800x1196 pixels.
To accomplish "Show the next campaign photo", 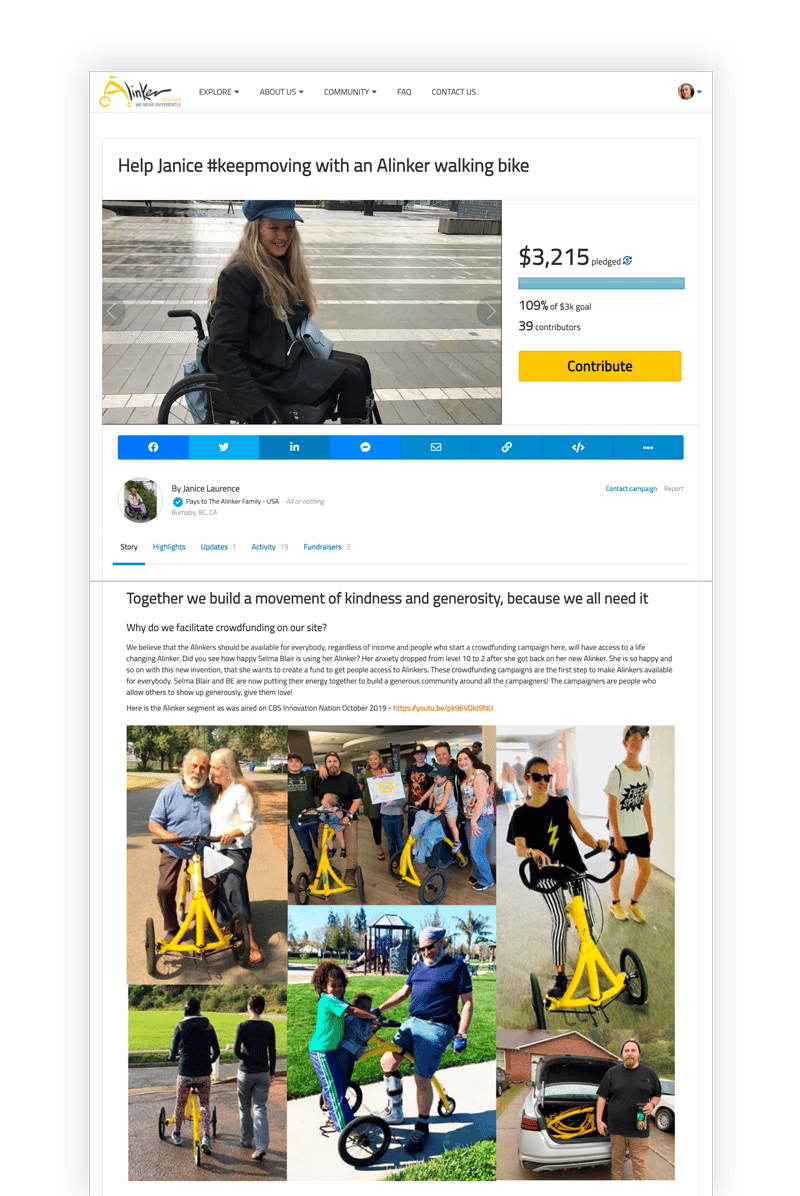I will coord(489,312).
